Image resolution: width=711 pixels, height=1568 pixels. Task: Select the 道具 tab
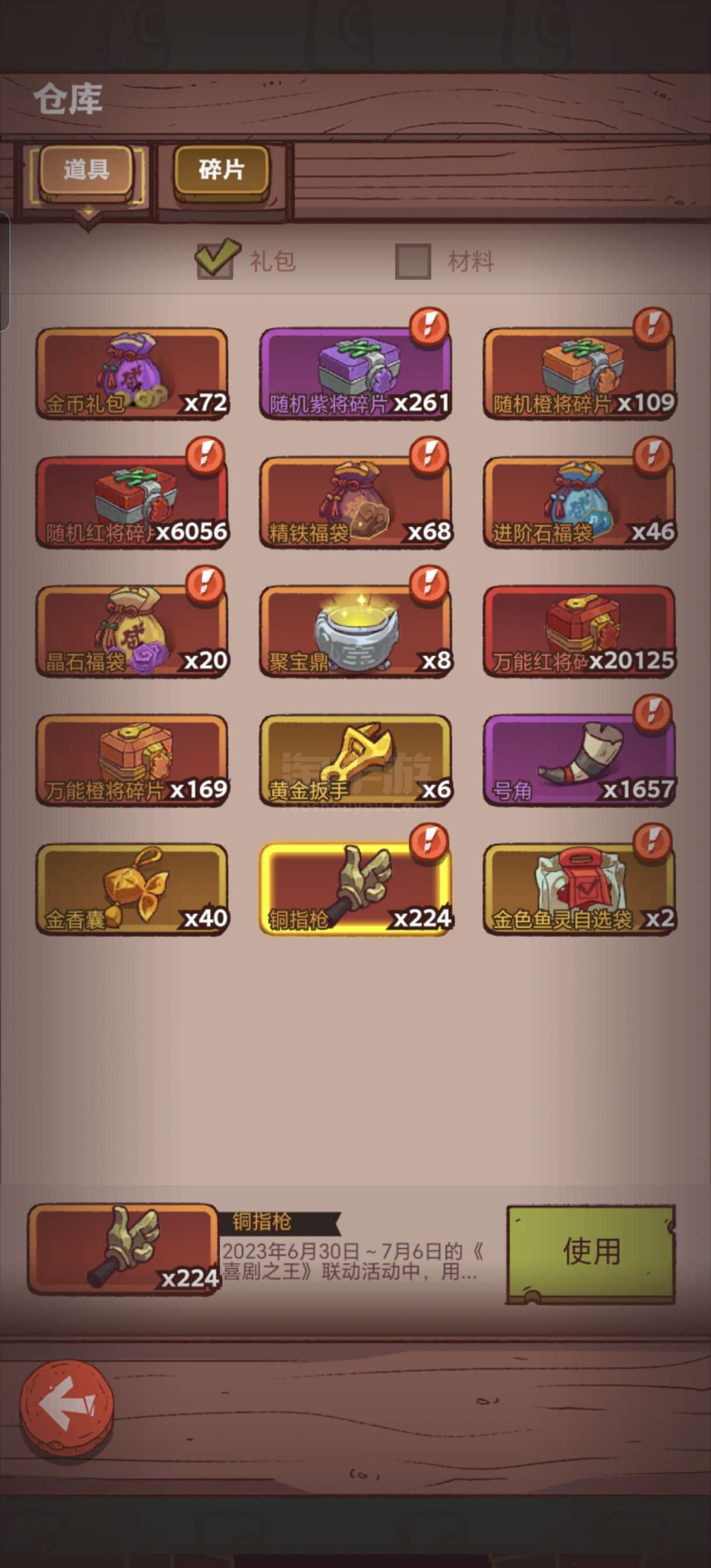point(87,170)
